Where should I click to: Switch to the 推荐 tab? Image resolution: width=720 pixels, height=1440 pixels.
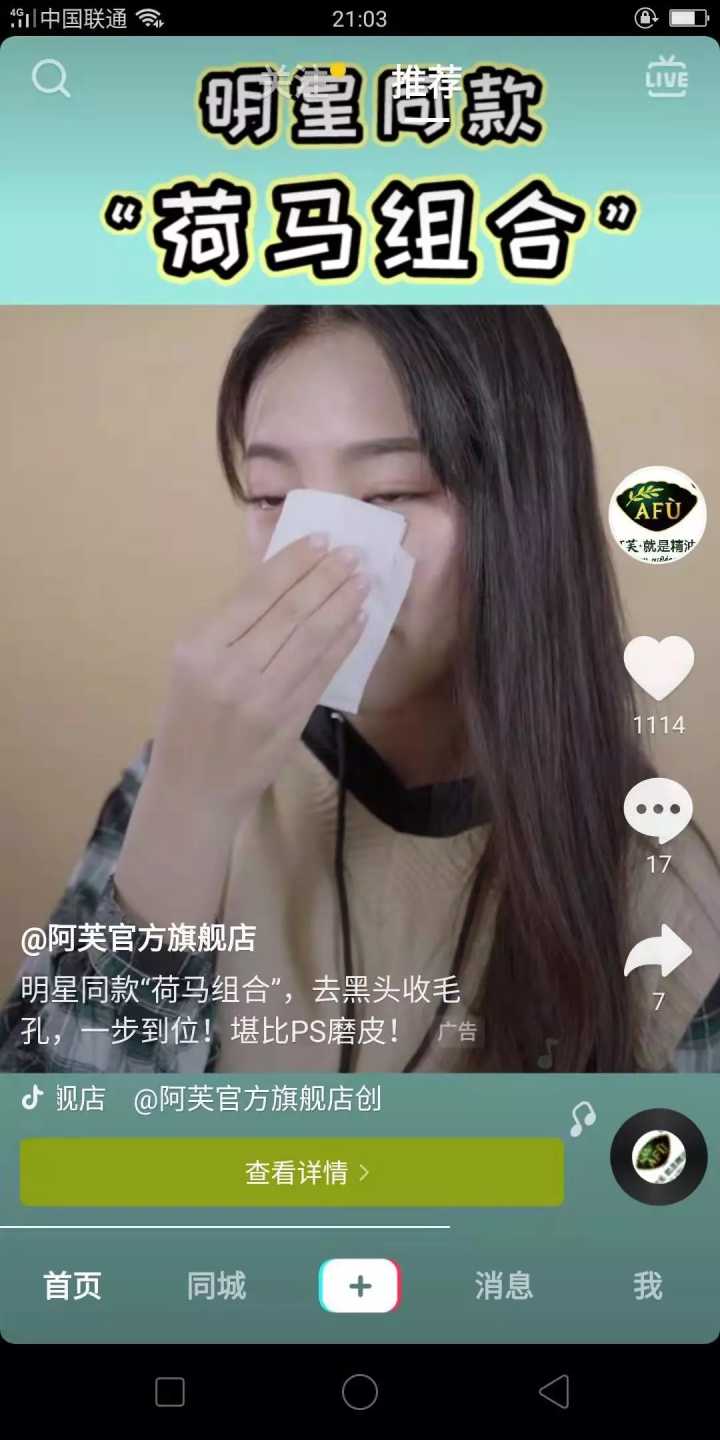tap(427, 80)
